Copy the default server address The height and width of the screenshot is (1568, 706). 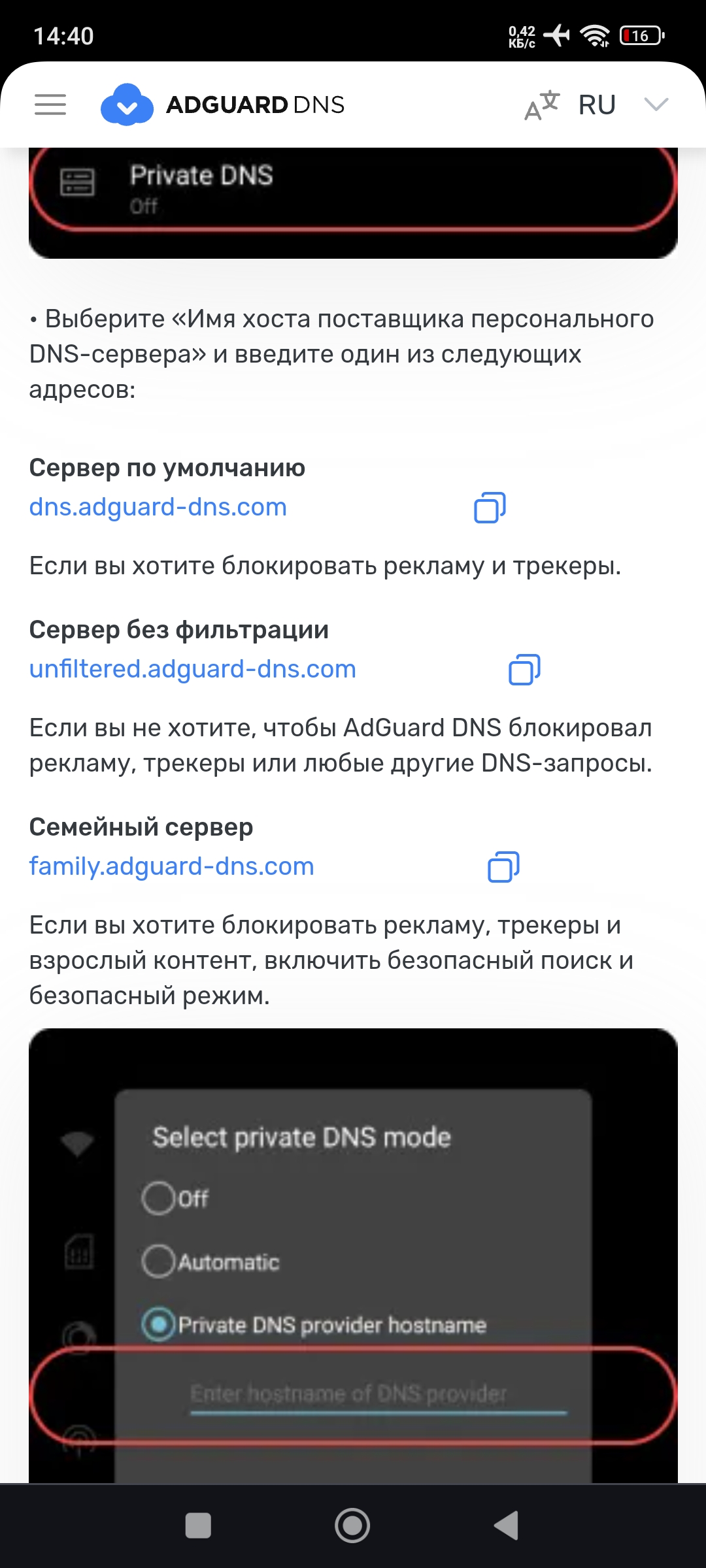(490, 508)
